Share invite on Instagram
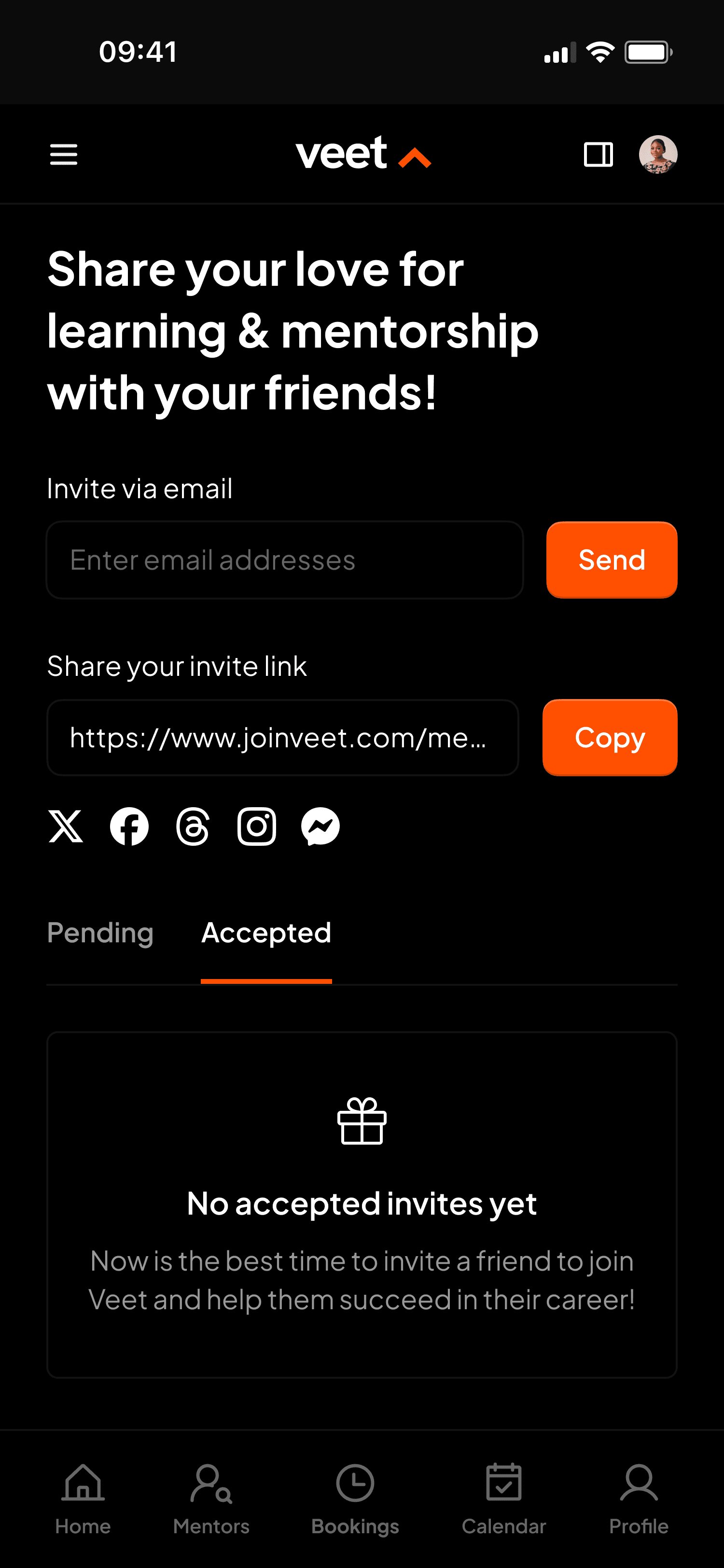 pos(257,826)
